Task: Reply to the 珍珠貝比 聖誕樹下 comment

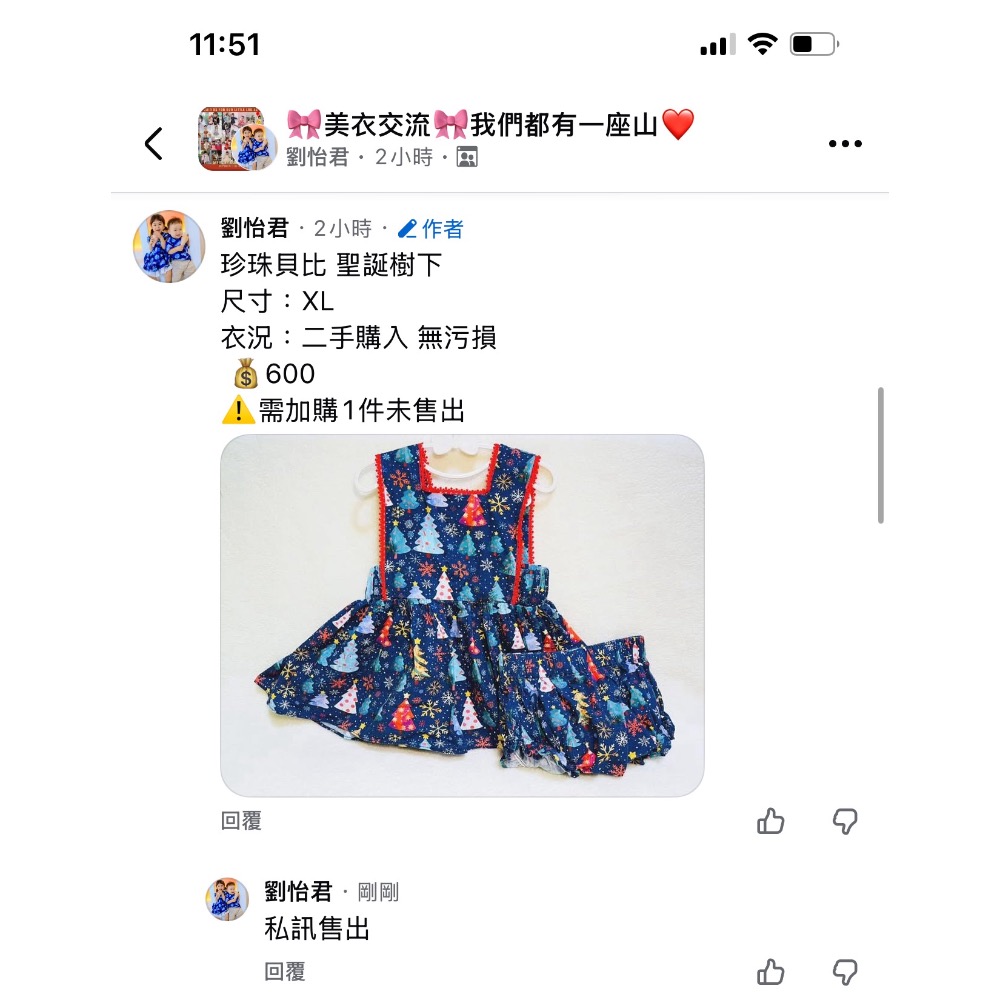Action: click(241, 821)
